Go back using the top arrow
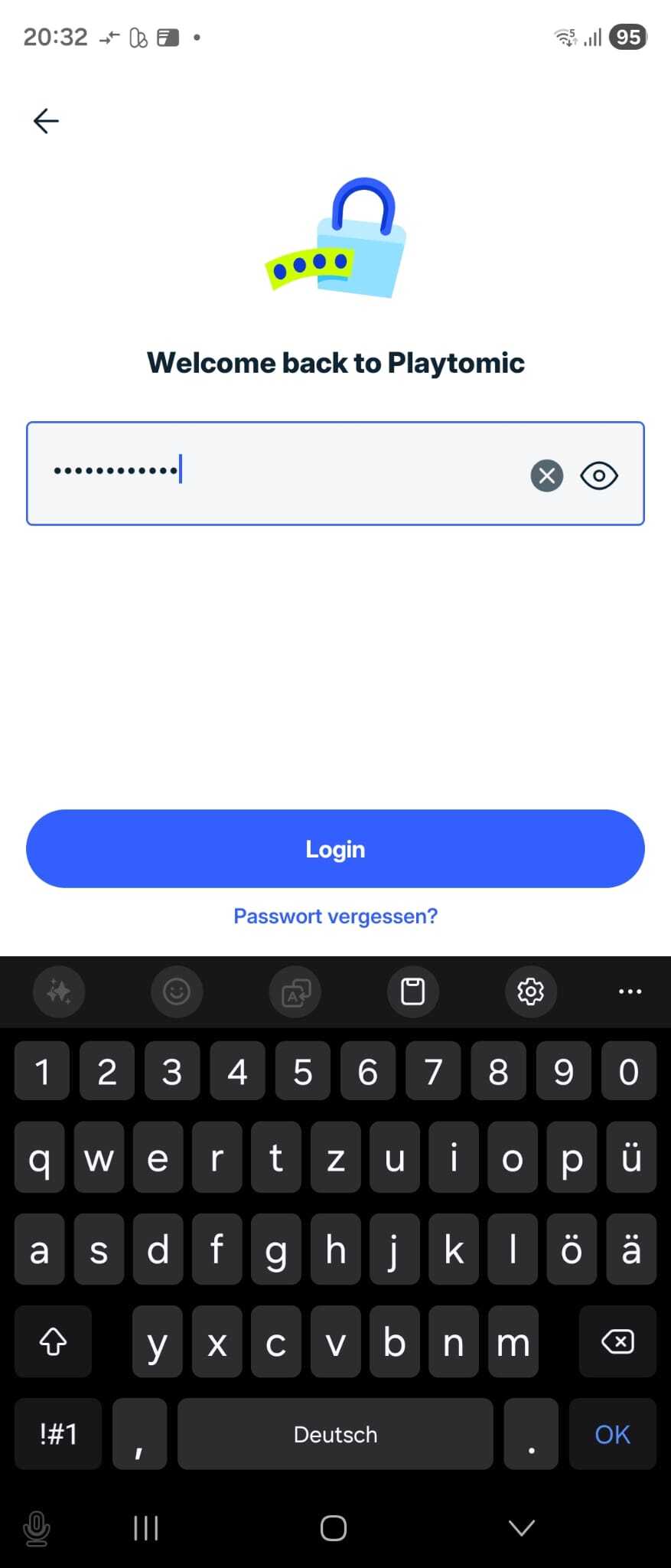The image size is (671, 1568). pos(46,121)
